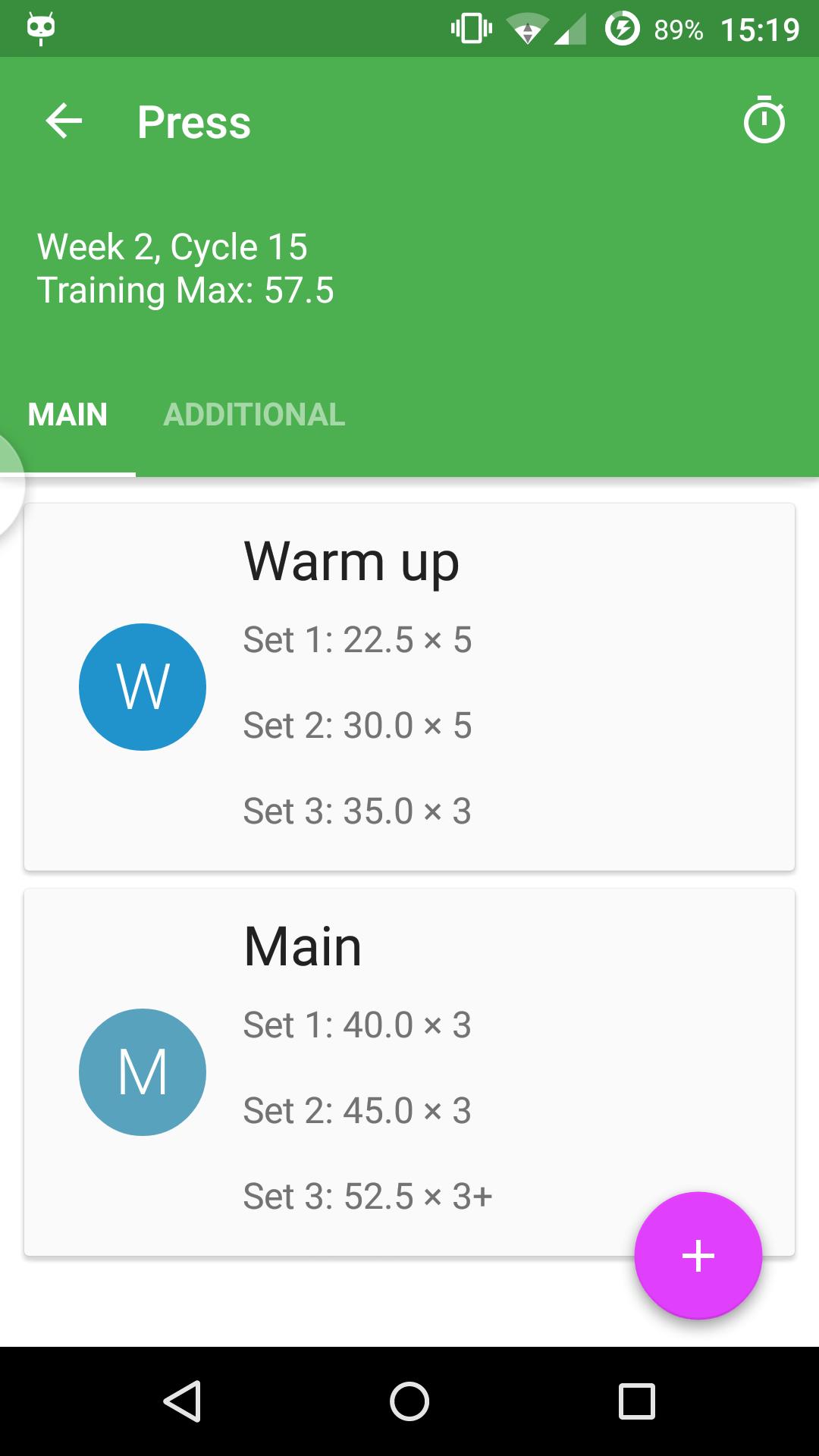
Task: Open the stopwatch timer icon
Action: (764, 121)
